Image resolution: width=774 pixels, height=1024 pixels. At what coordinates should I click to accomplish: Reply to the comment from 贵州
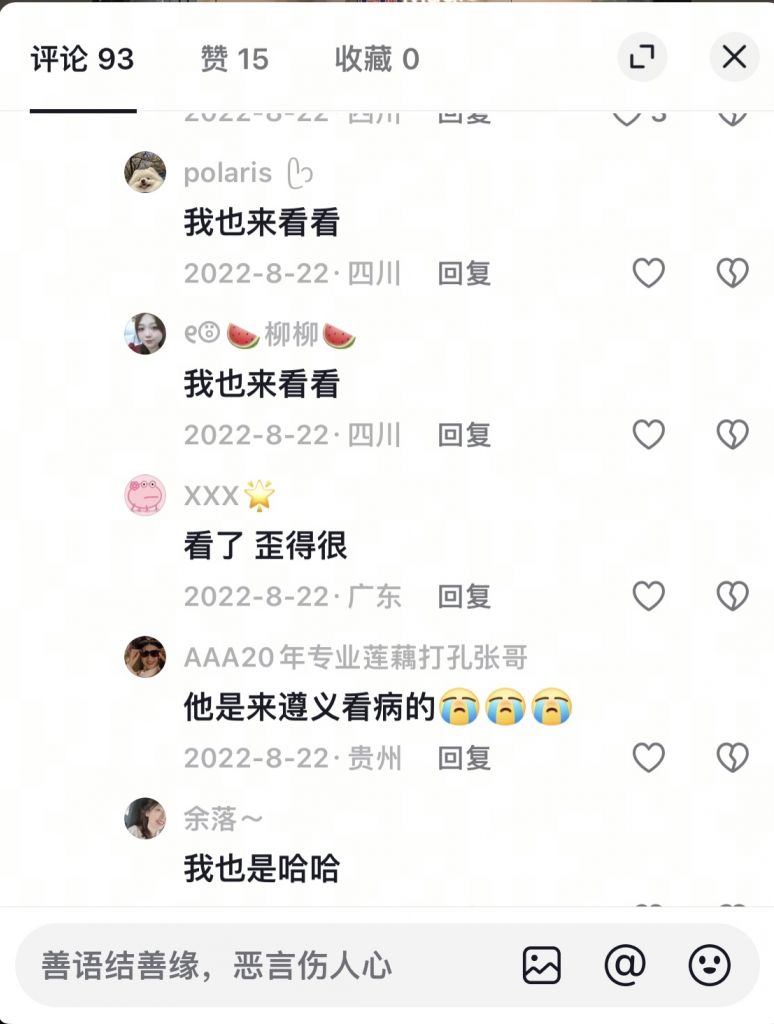(465, 759)
